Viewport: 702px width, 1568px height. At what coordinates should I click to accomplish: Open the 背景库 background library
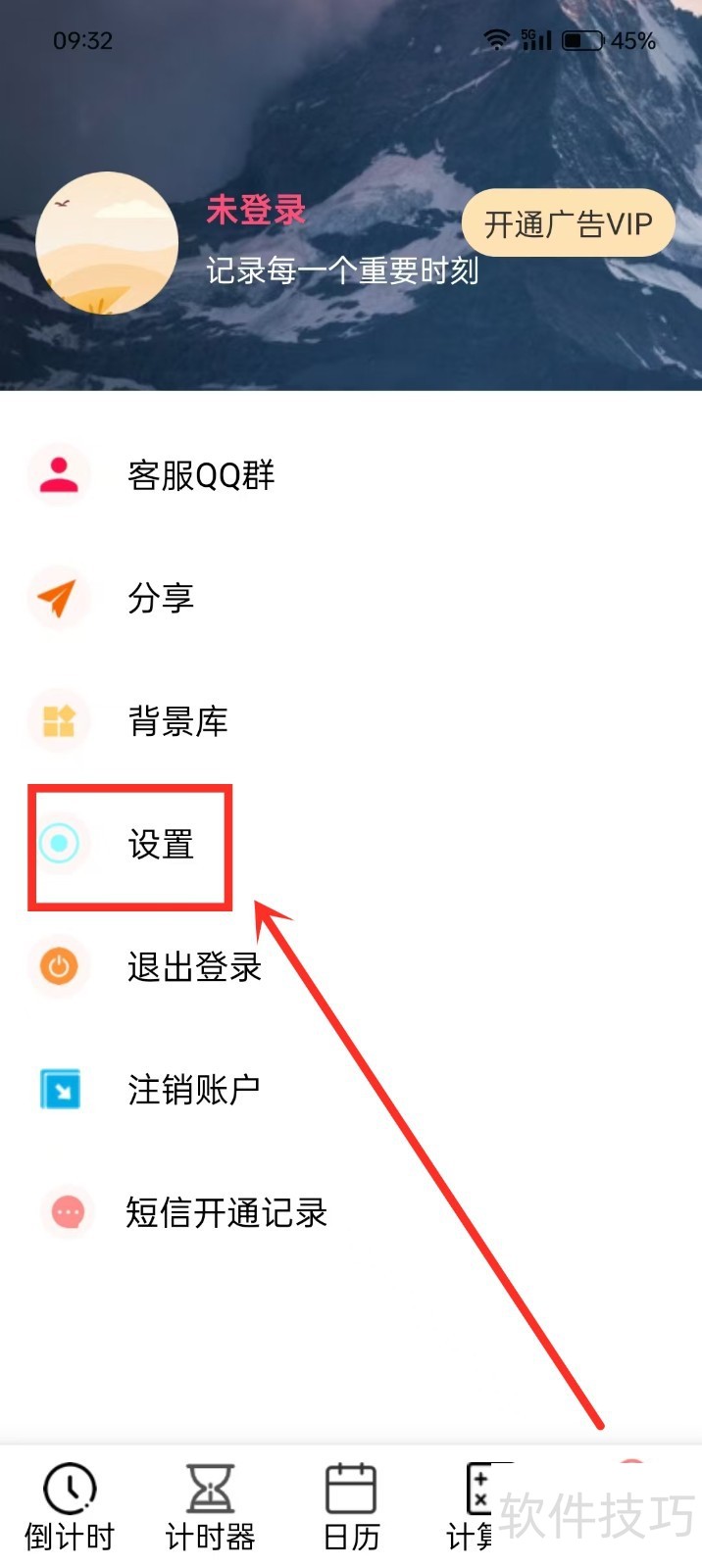click(x=177, y=721)
